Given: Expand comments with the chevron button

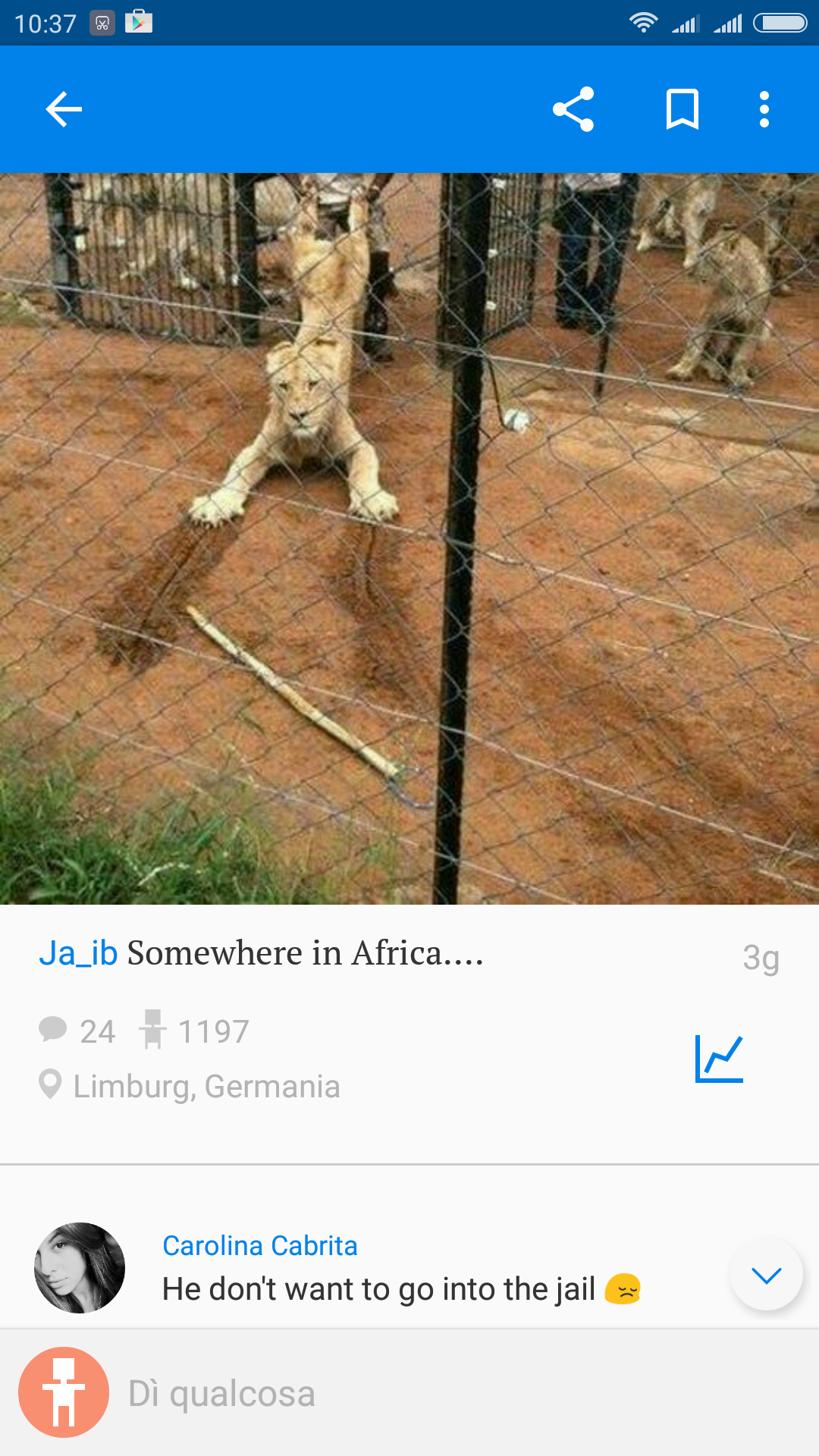Looking at the screenshot, I should pyautogui.click(x=766, y=1275).
